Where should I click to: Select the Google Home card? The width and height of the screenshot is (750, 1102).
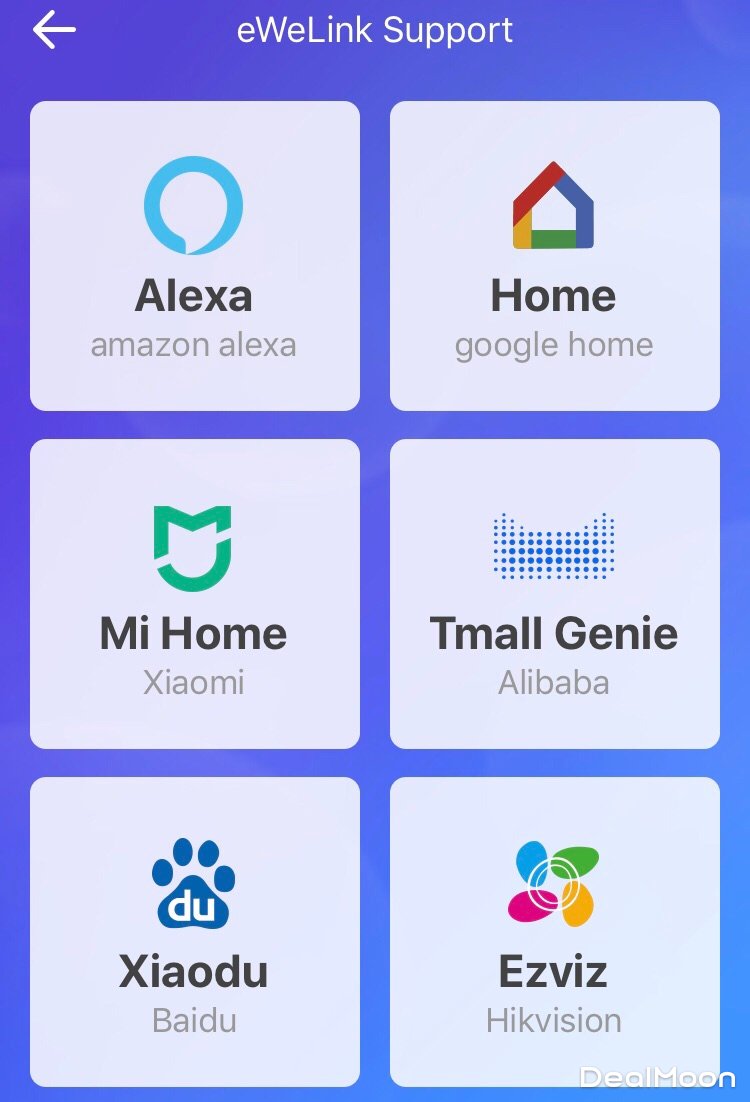click(554, 256)
